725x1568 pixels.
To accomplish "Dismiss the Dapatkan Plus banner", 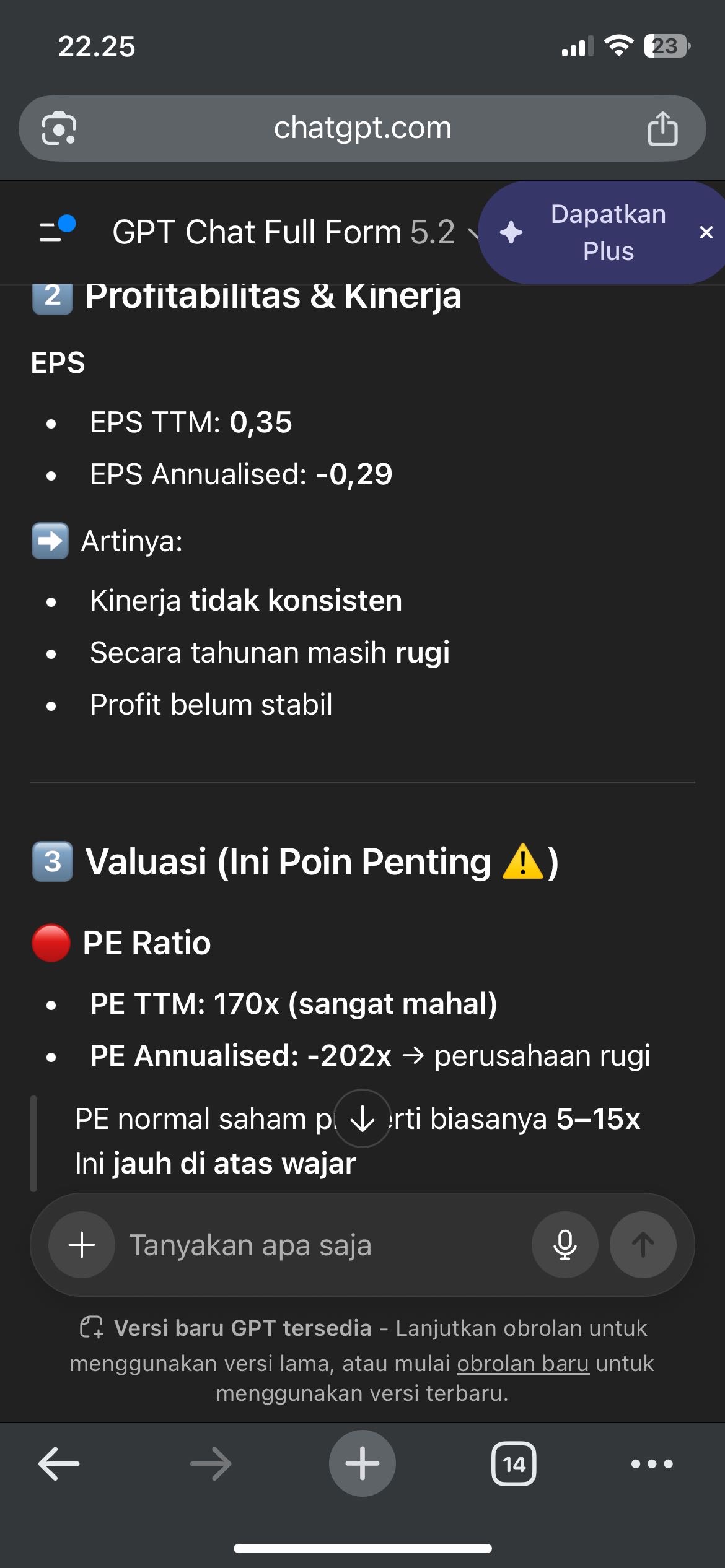I will click(706, 233).
